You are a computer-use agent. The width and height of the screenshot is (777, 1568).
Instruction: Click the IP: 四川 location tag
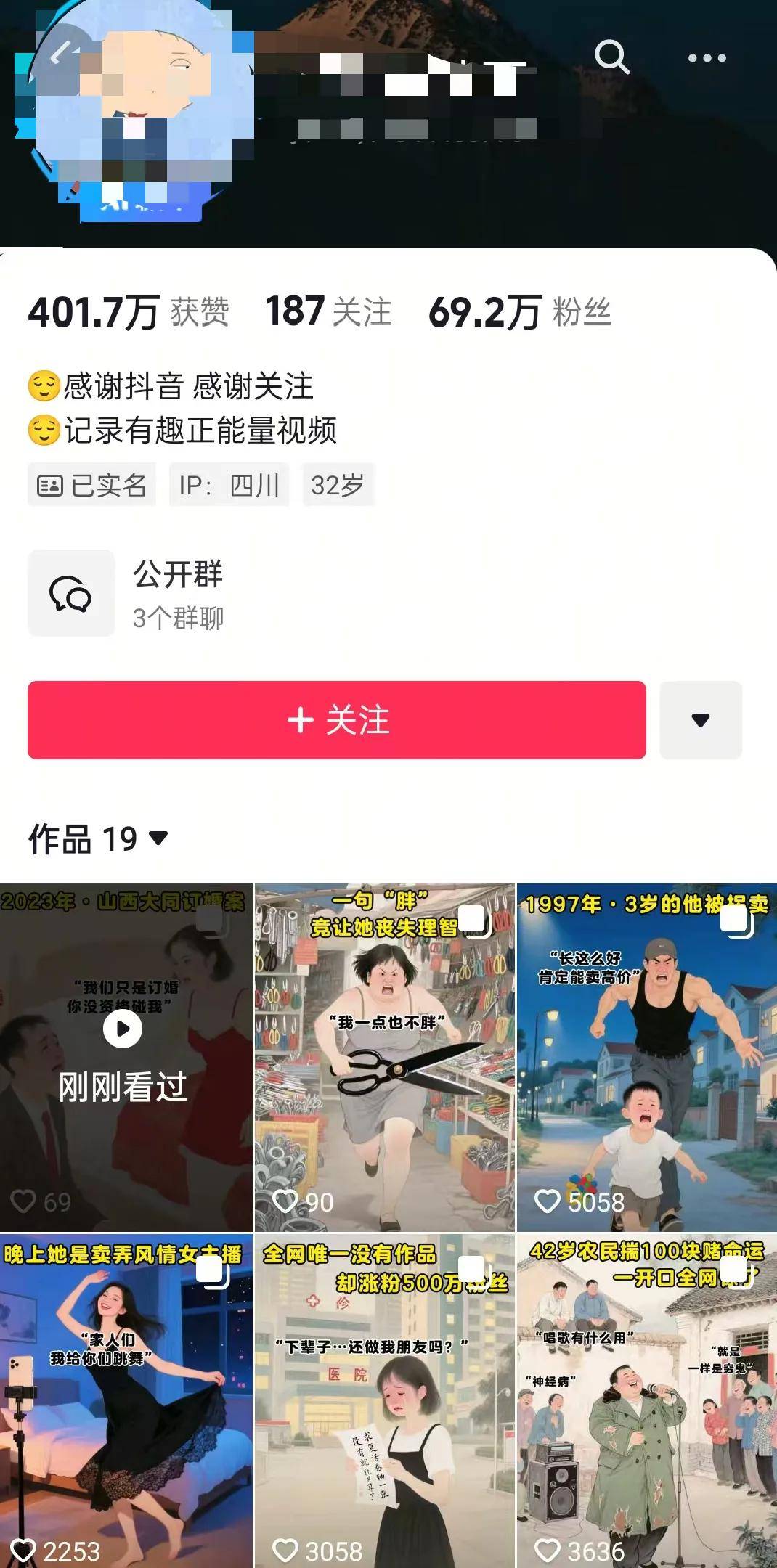point(230,485)
